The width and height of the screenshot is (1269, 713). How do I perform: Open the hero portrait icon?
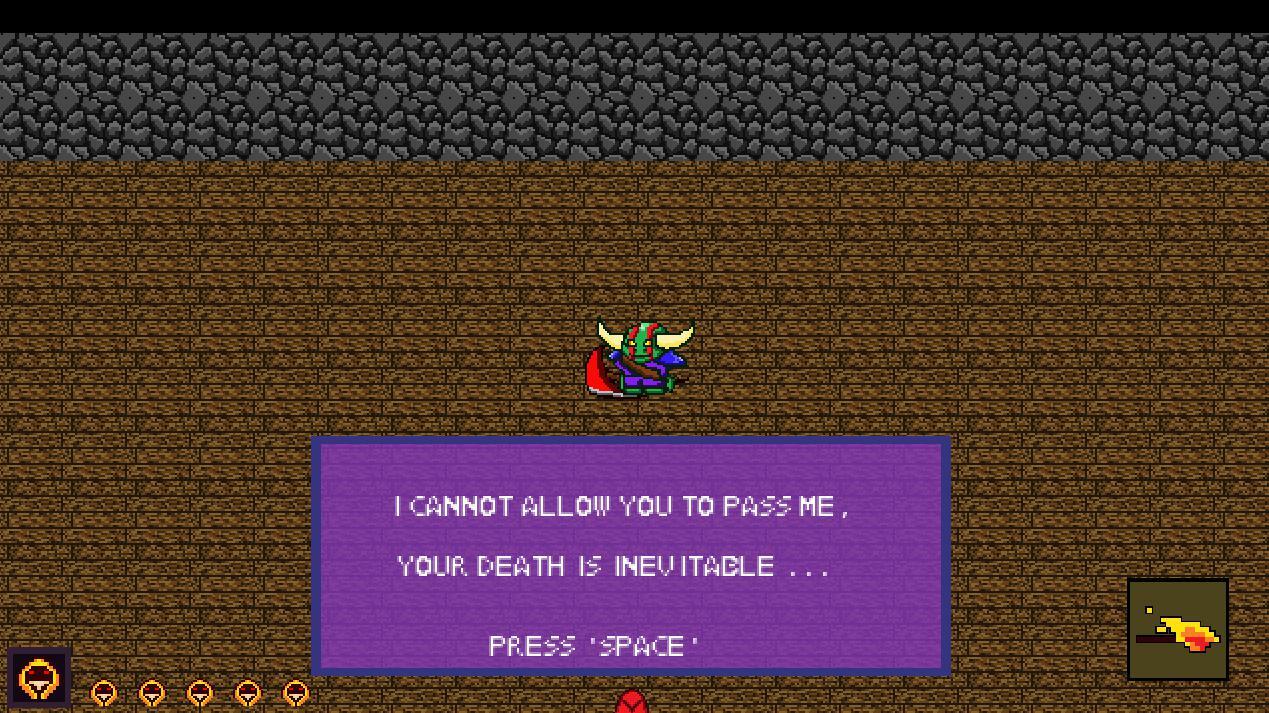coord(39,678)
